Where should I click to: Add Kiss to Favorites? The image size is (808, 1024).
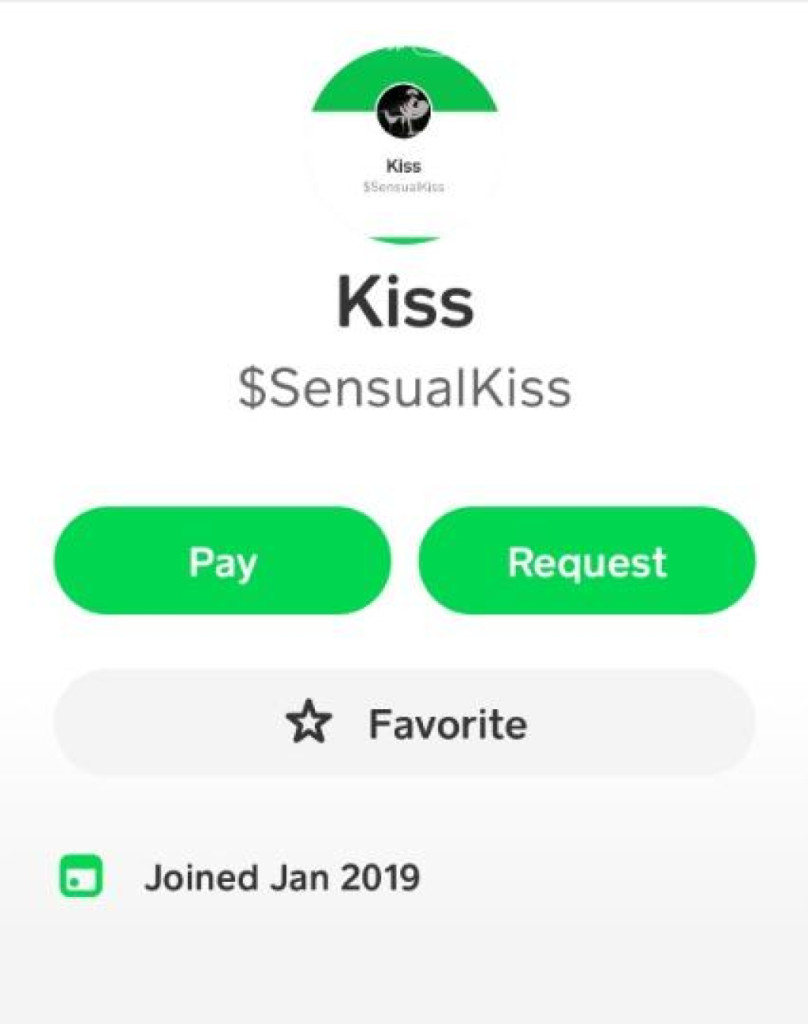(404, 723)
